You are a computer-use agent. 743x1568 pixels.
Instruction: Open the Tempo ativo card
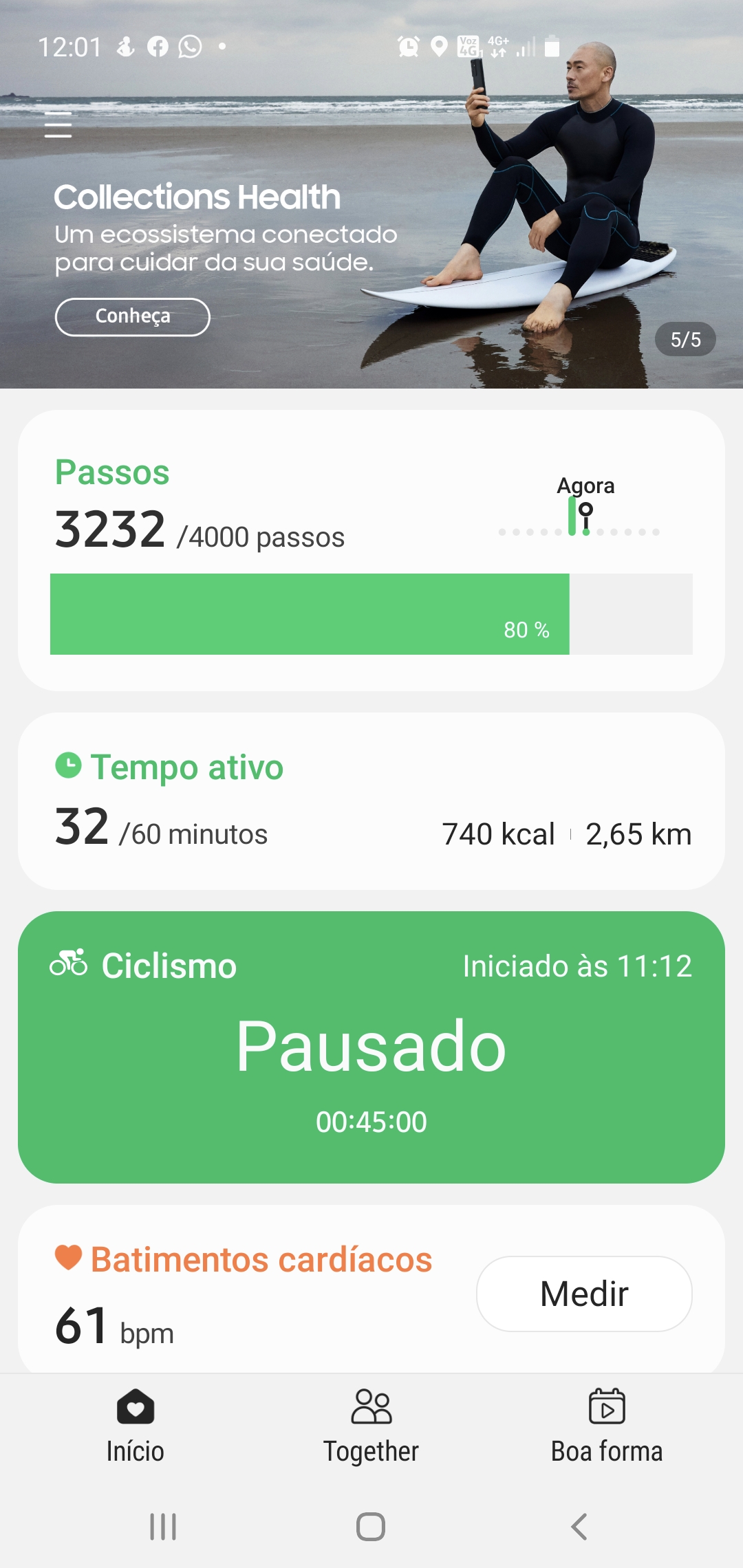371,801
